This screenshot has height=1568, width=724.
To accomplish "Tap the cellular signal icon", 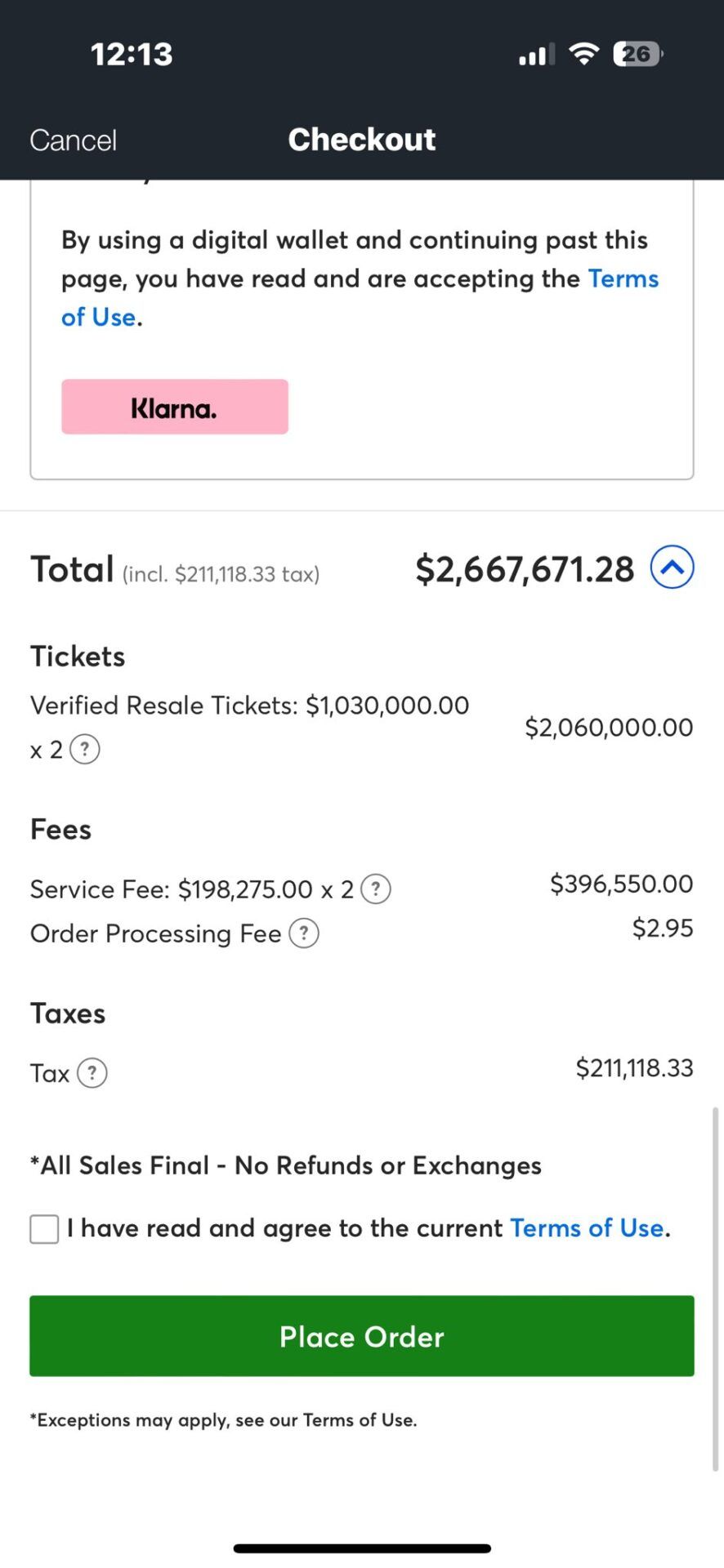I will (x=534, y=54).
